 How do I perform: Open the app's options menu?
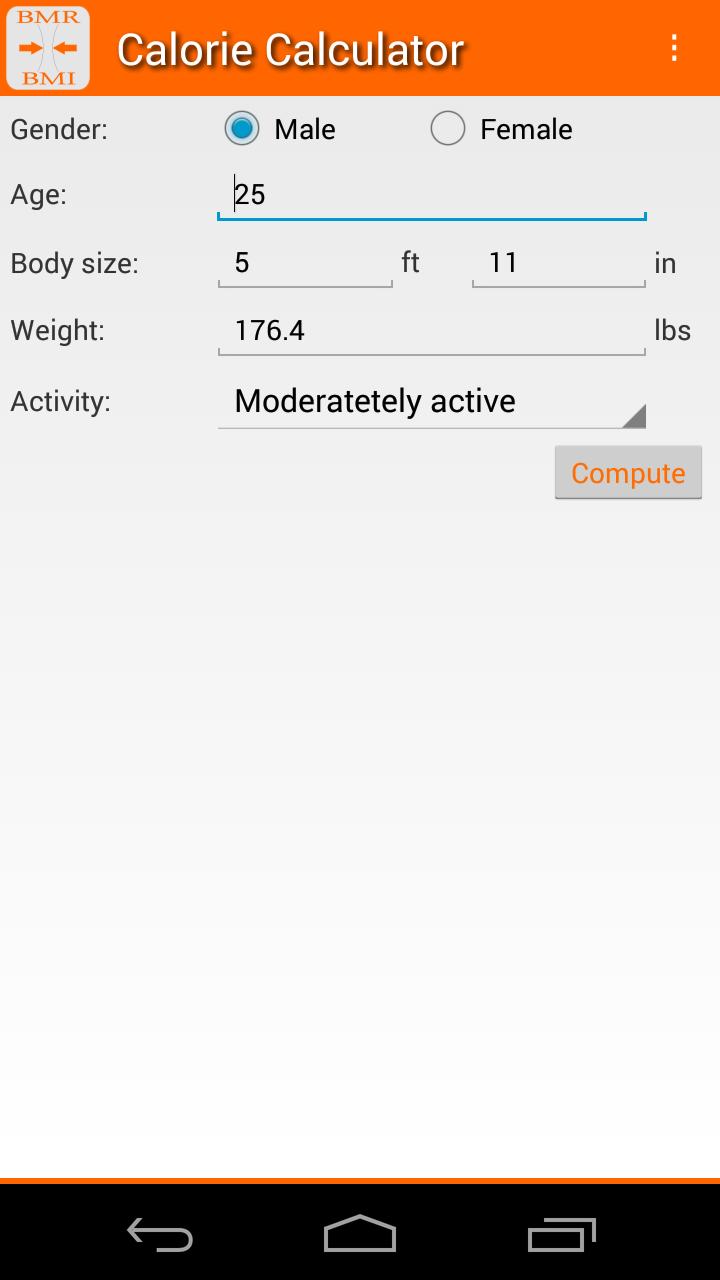click(x=673, y=48)
